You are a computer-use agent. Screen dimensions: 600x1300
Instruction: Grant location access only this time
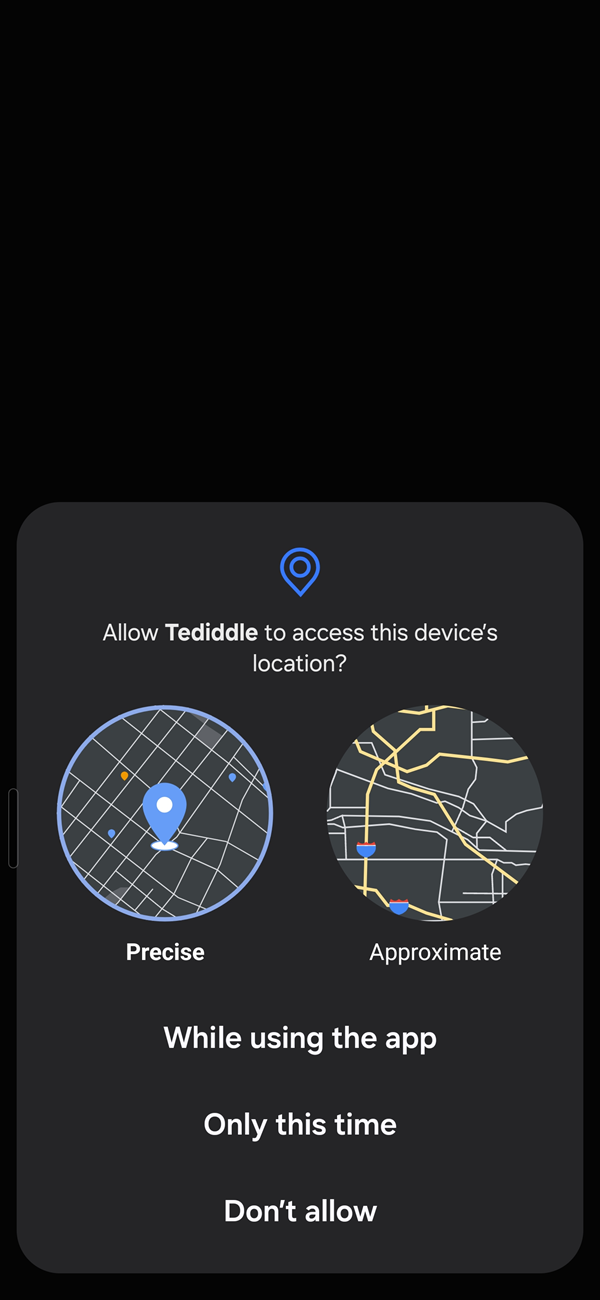(x=300, y=1124)
